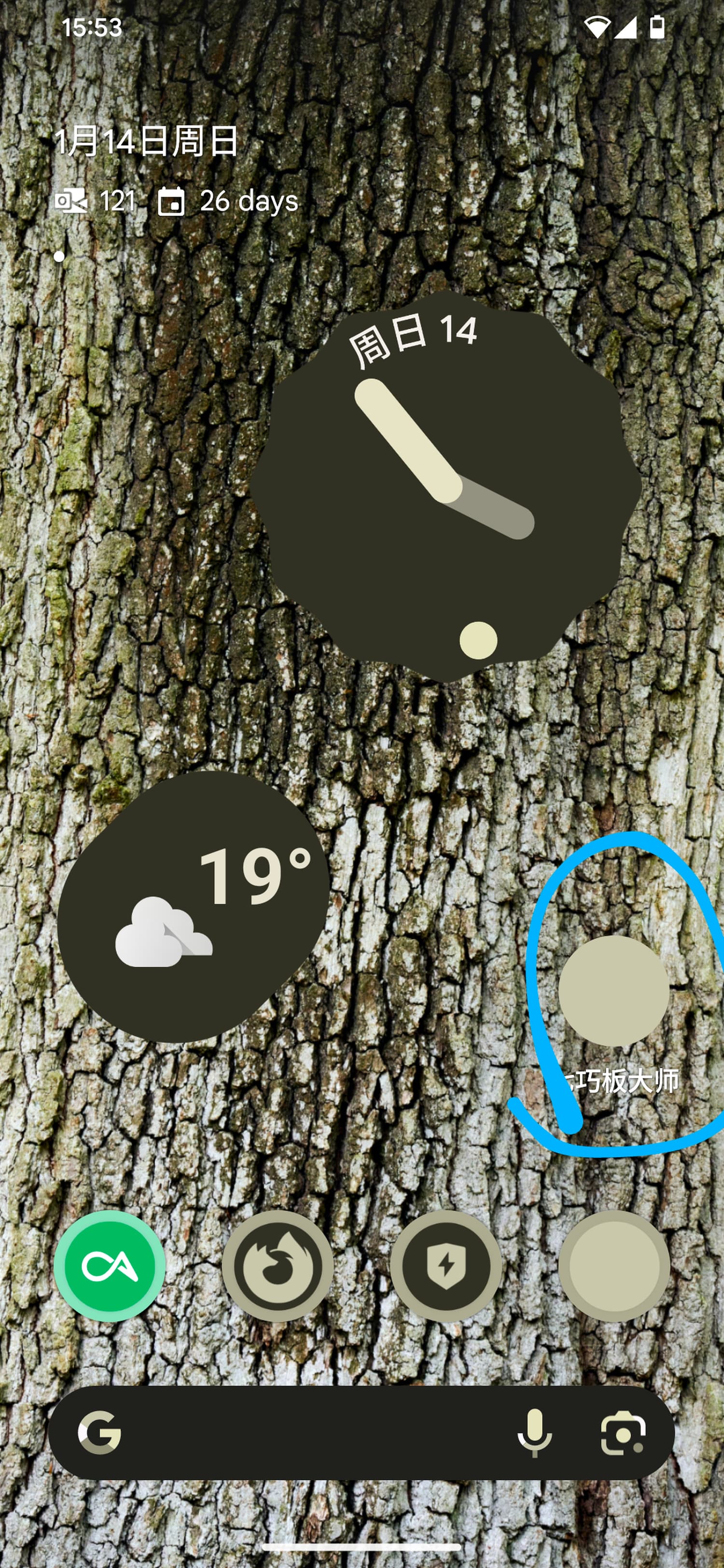Open the 121 unread mail indicator
This screenshot has width=724, height=1568.
tap(95, 201)
